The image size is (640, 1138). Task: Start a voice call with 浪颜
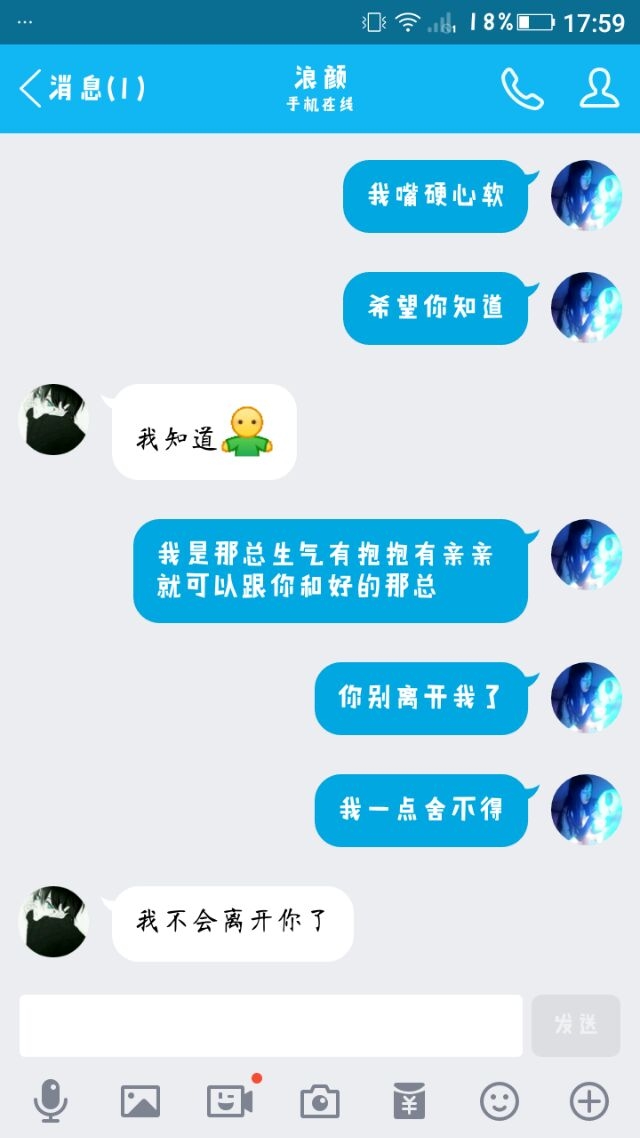click(x=522, y=89)
